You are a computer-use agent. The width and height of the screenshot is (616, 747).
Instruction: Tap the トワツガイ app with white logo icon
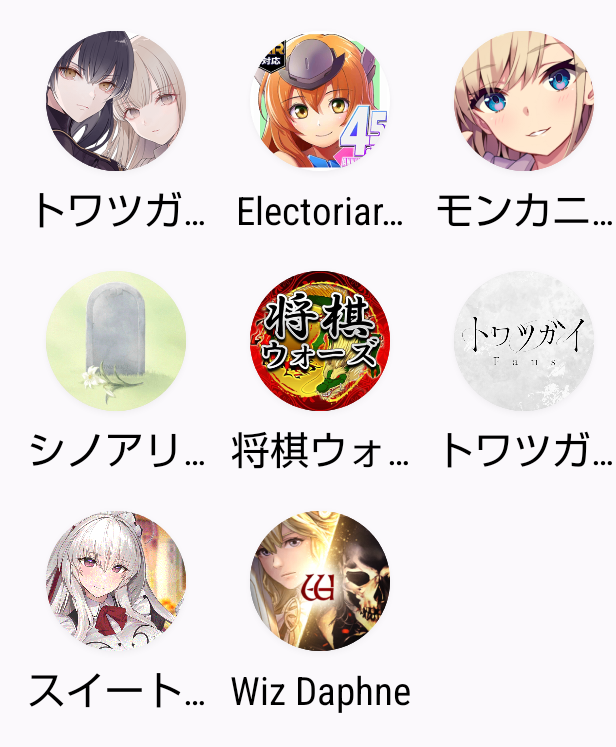pyautogui.click(x=524, y=341)
